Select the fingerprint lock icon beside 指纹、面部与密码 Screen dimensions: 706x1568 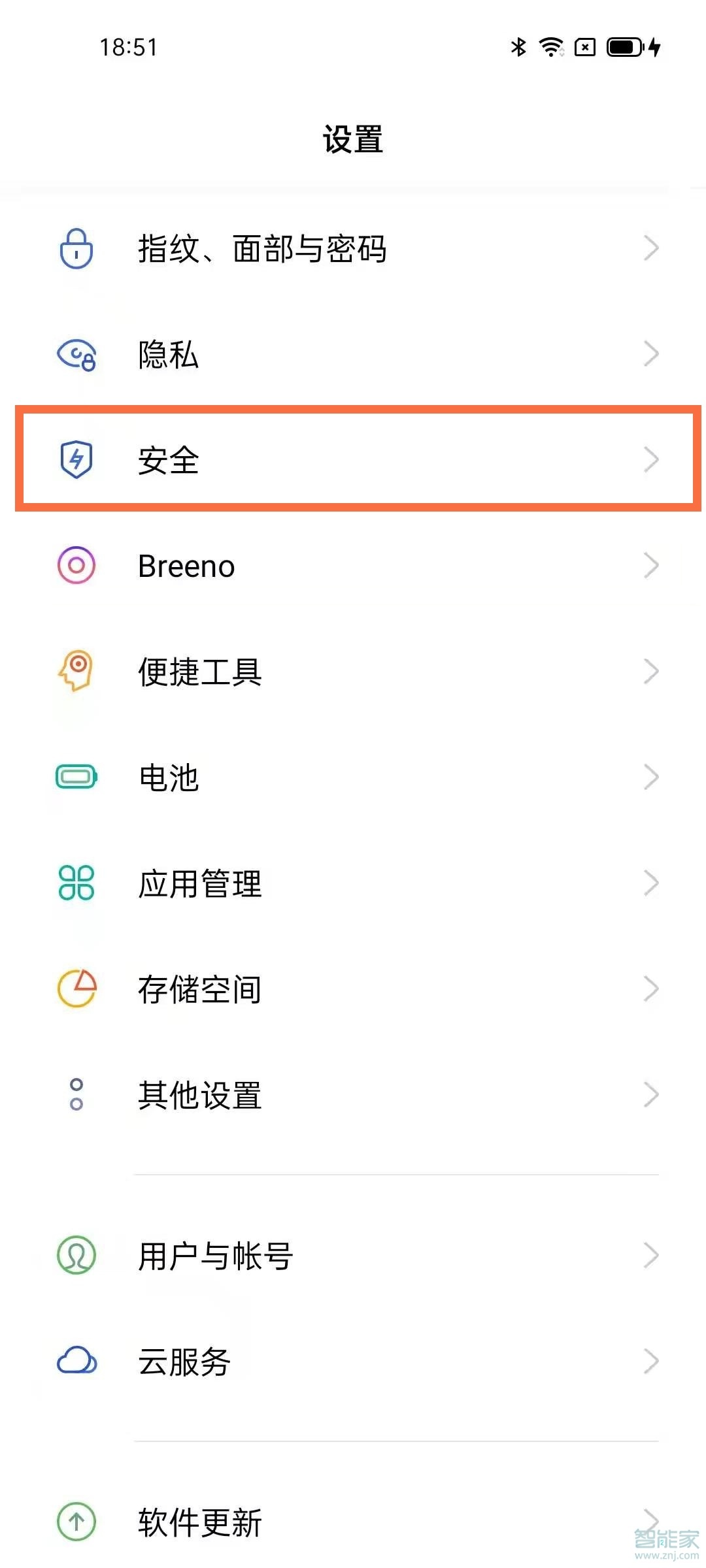pos(75,249)
